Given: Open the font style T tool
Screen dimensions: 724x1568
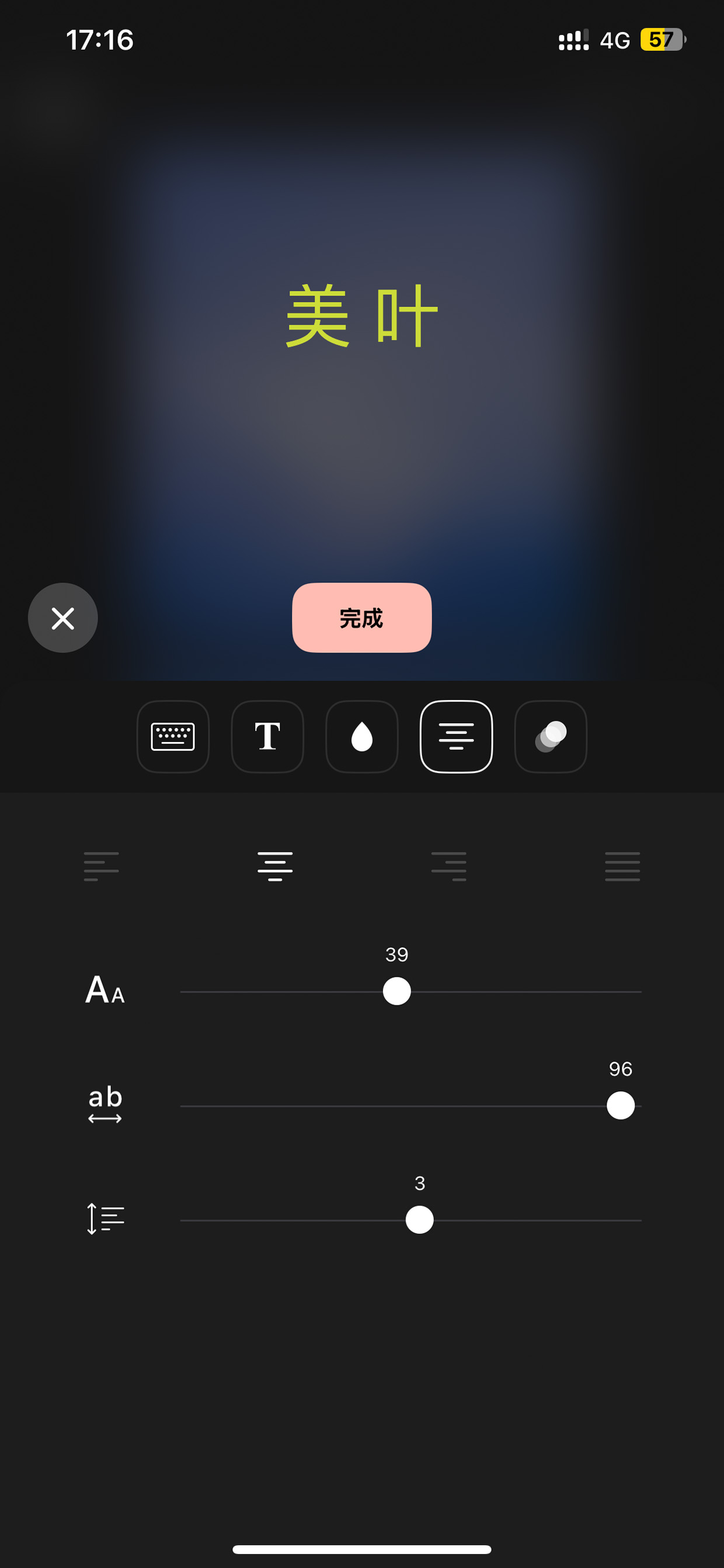Looking at the screenshot, I should click(267, 737).
